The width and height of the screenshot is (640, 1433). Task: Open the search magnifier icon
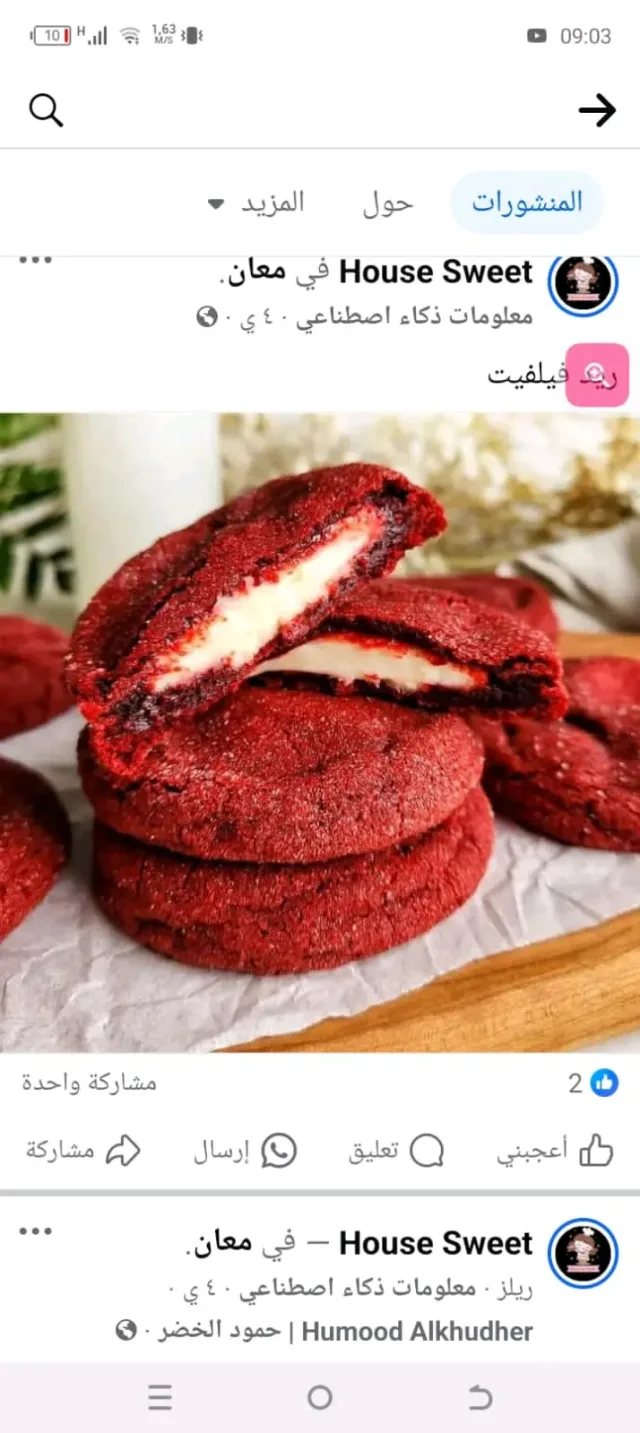pyautogui.click(x=46, y=110)
